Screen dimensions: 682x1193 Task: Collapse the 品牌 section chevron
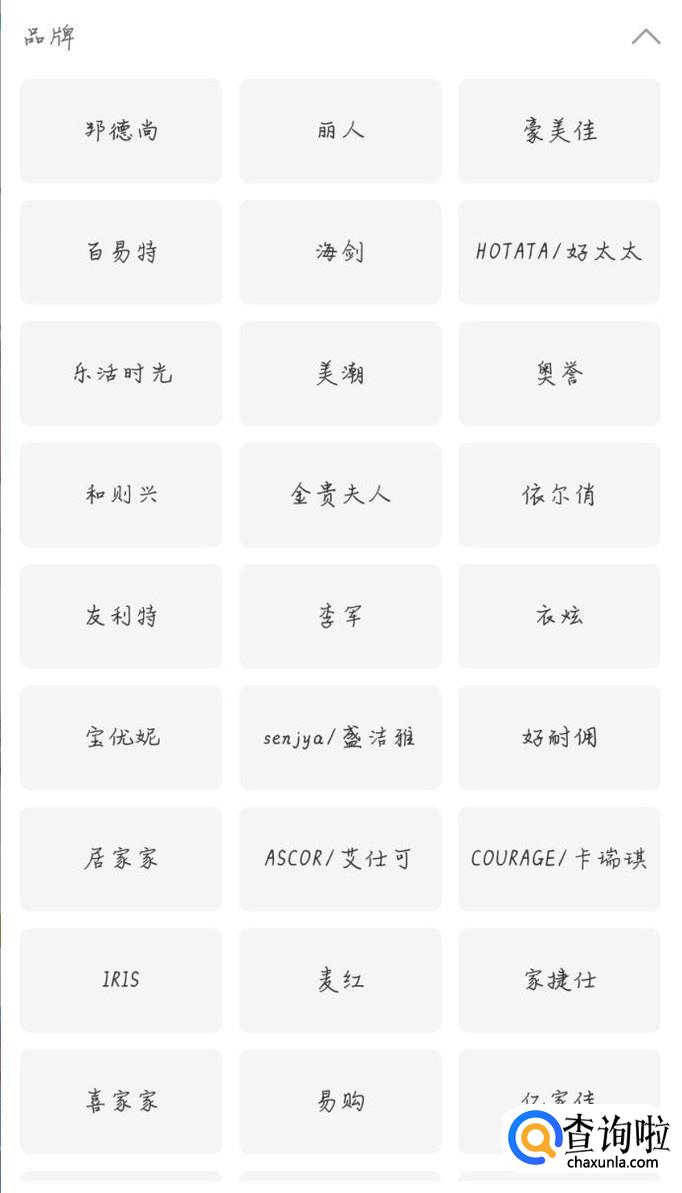point(646,37)
